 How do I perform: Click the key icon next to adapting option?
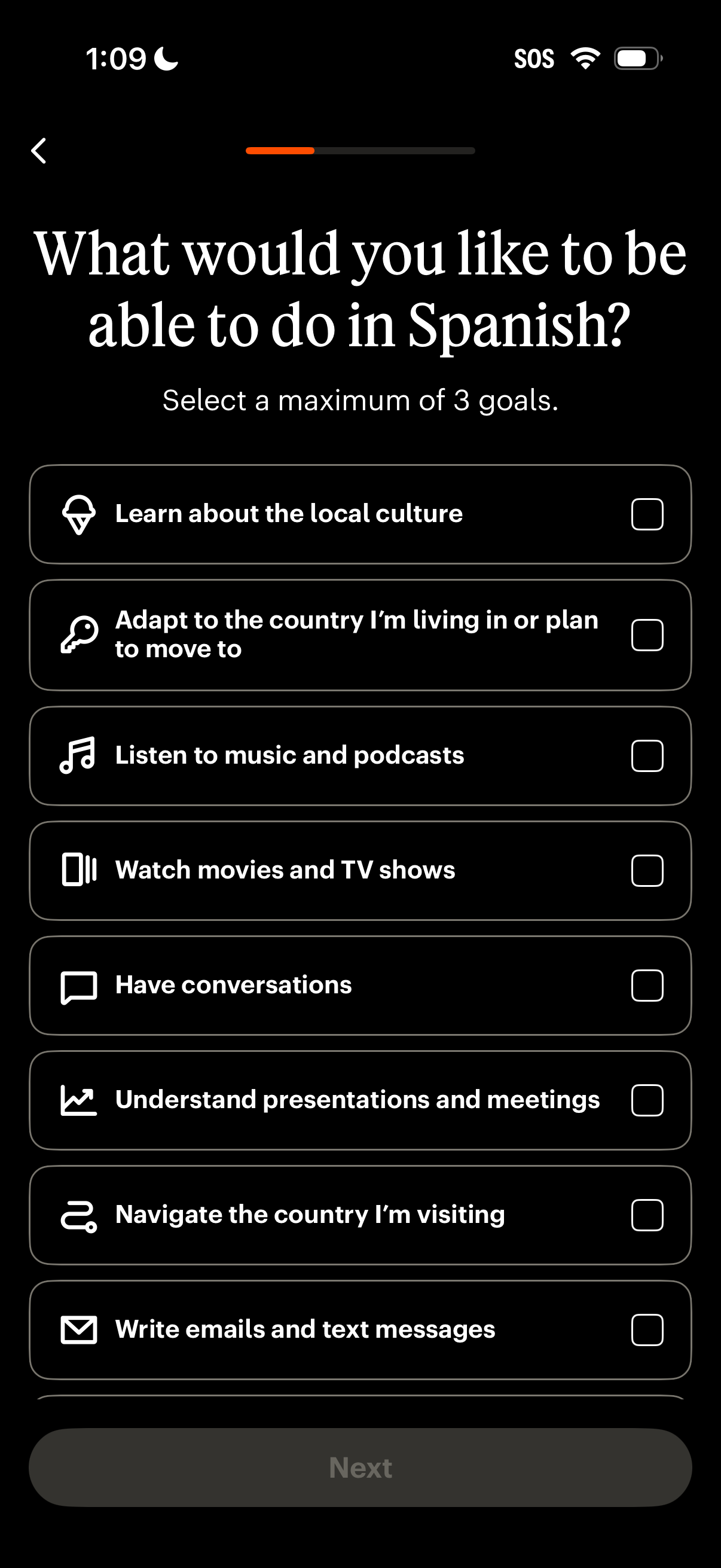tap(80, 634)
